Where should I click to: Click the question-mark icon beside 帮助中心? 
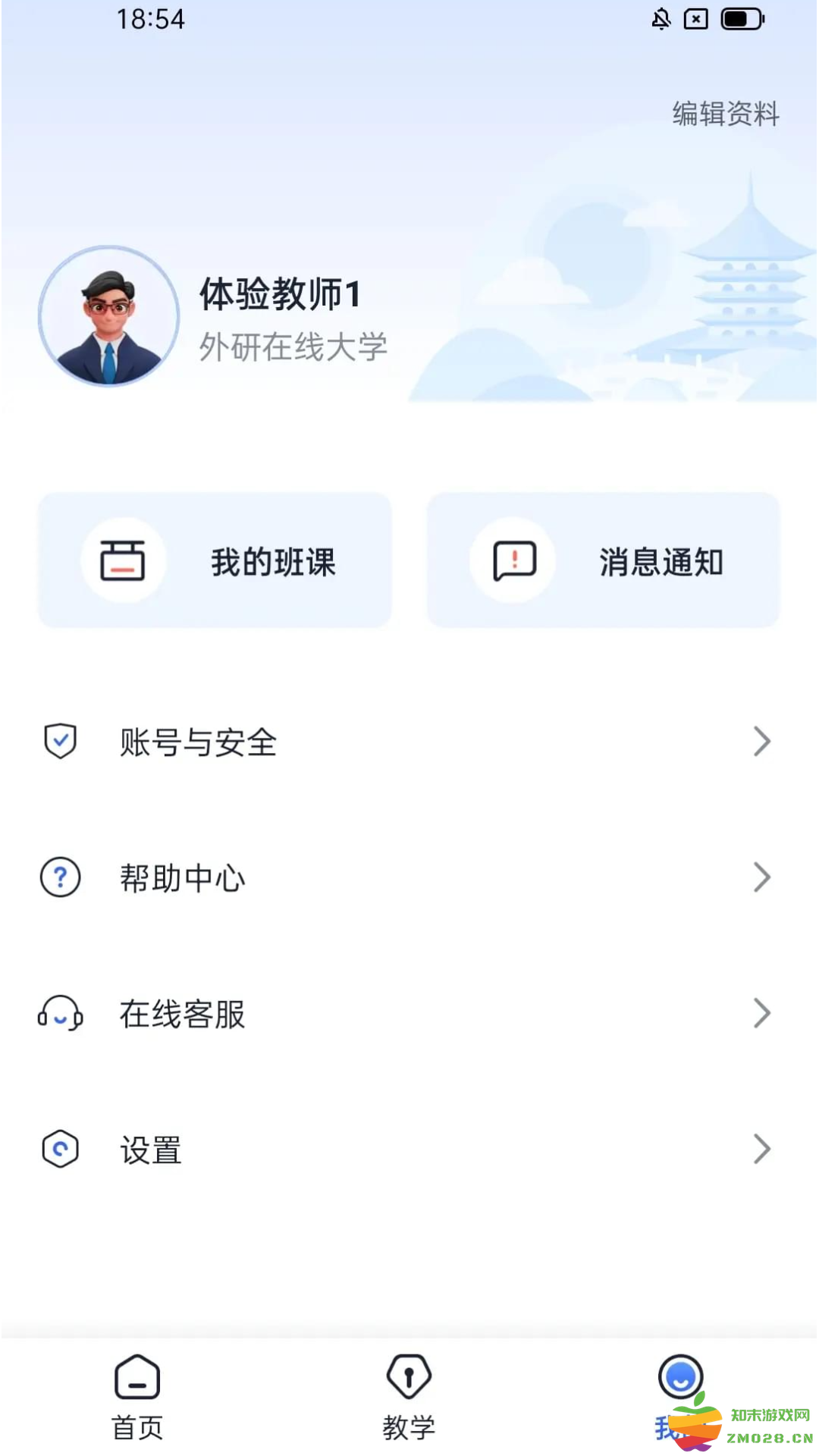coord(60,878)
